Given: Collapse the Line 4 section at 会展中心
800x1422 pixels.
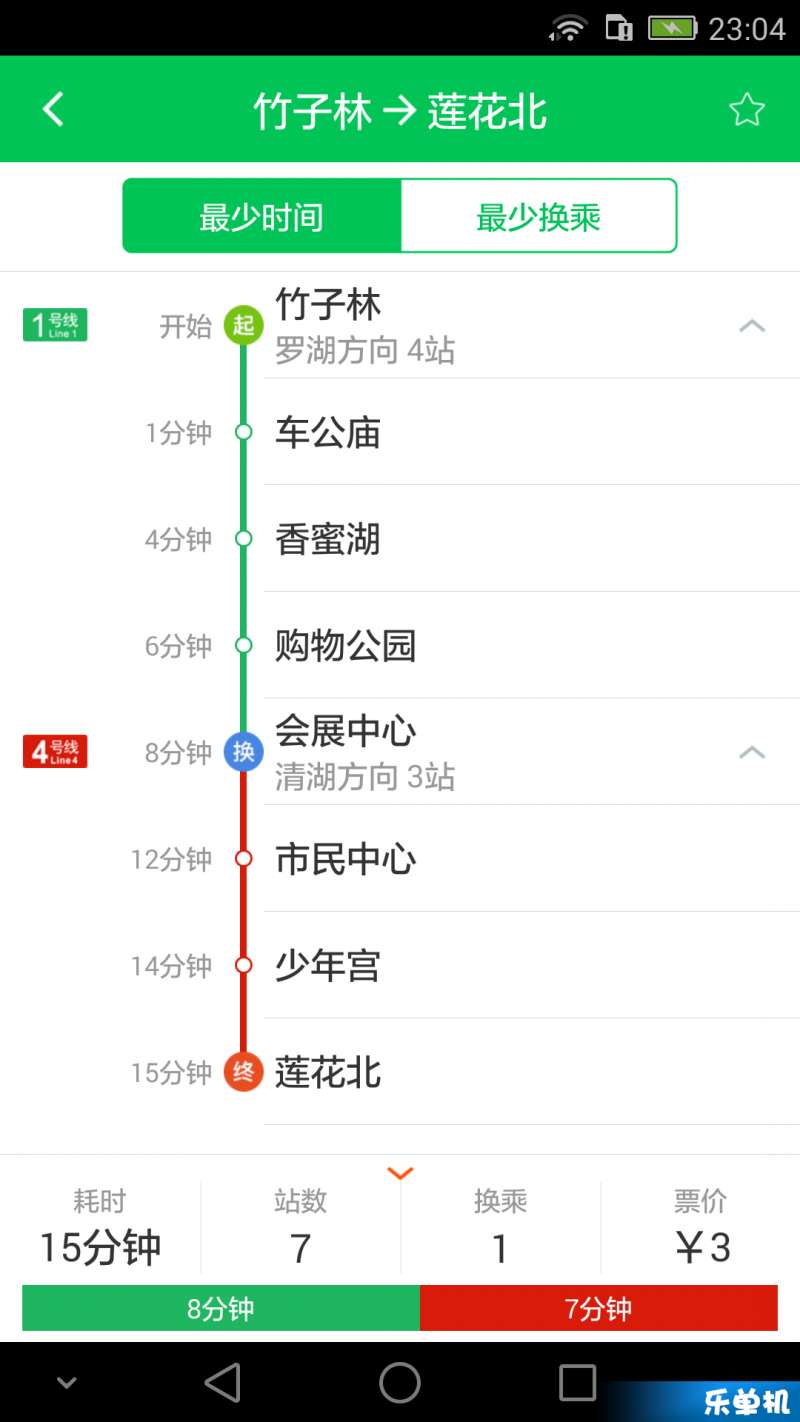Looking at the screenshot, I should pos(752,752).
